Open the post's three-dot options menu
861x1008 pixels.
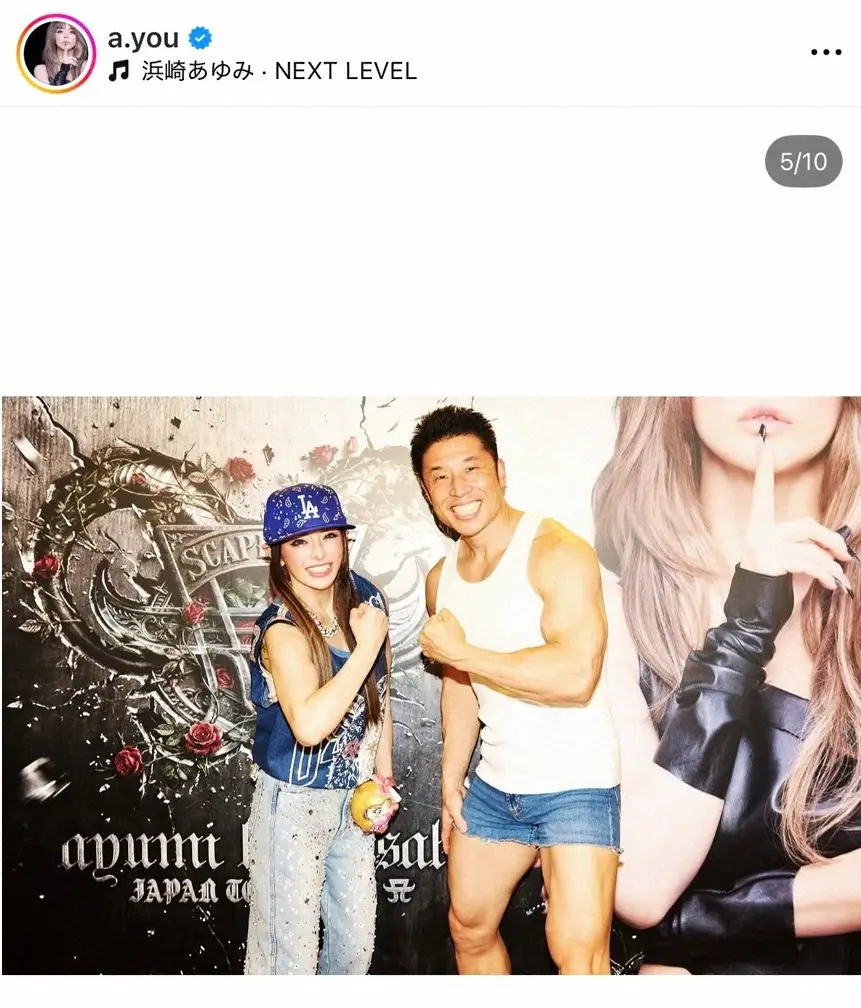point(825,52)
